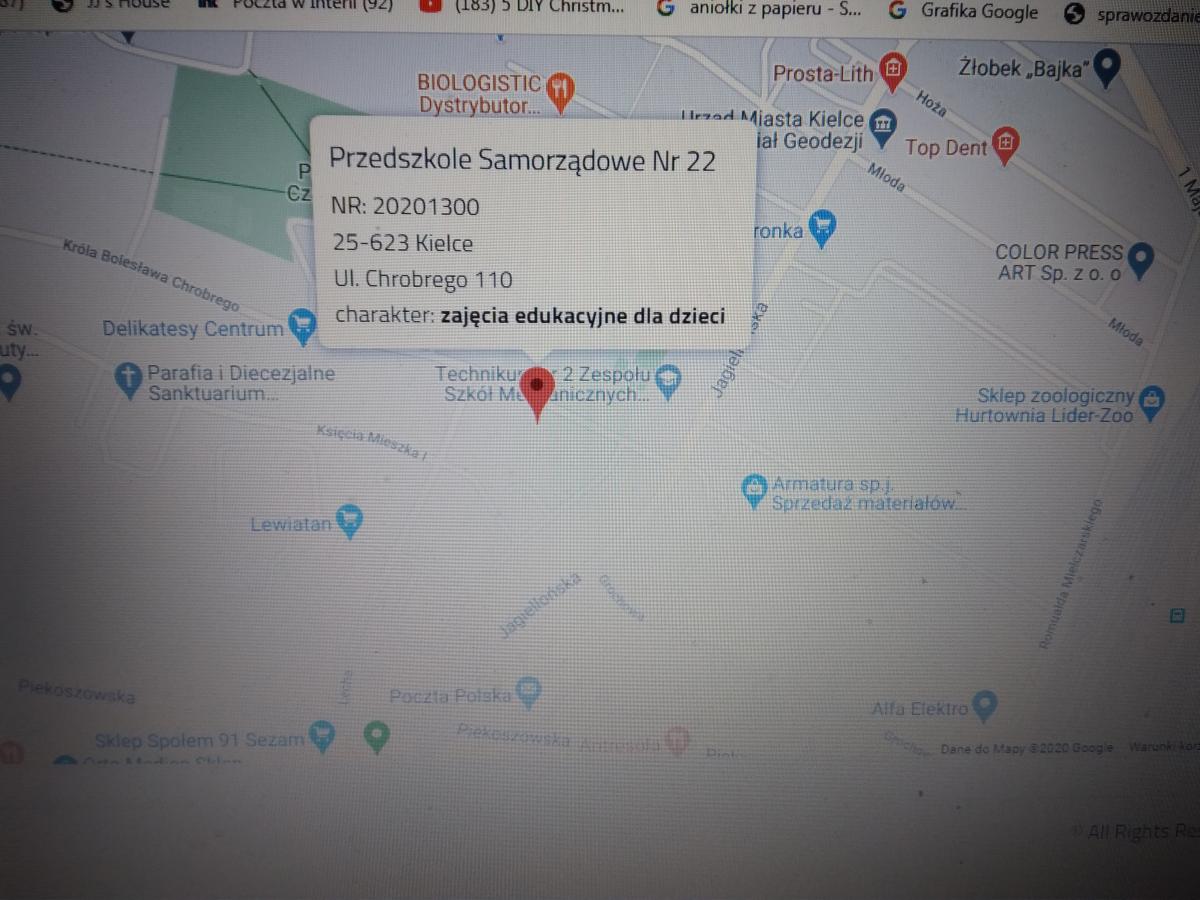Open the Sklep Społem 91 Sezam pin
Viewport: 1200px width, 900px height.
click(321, 736)
